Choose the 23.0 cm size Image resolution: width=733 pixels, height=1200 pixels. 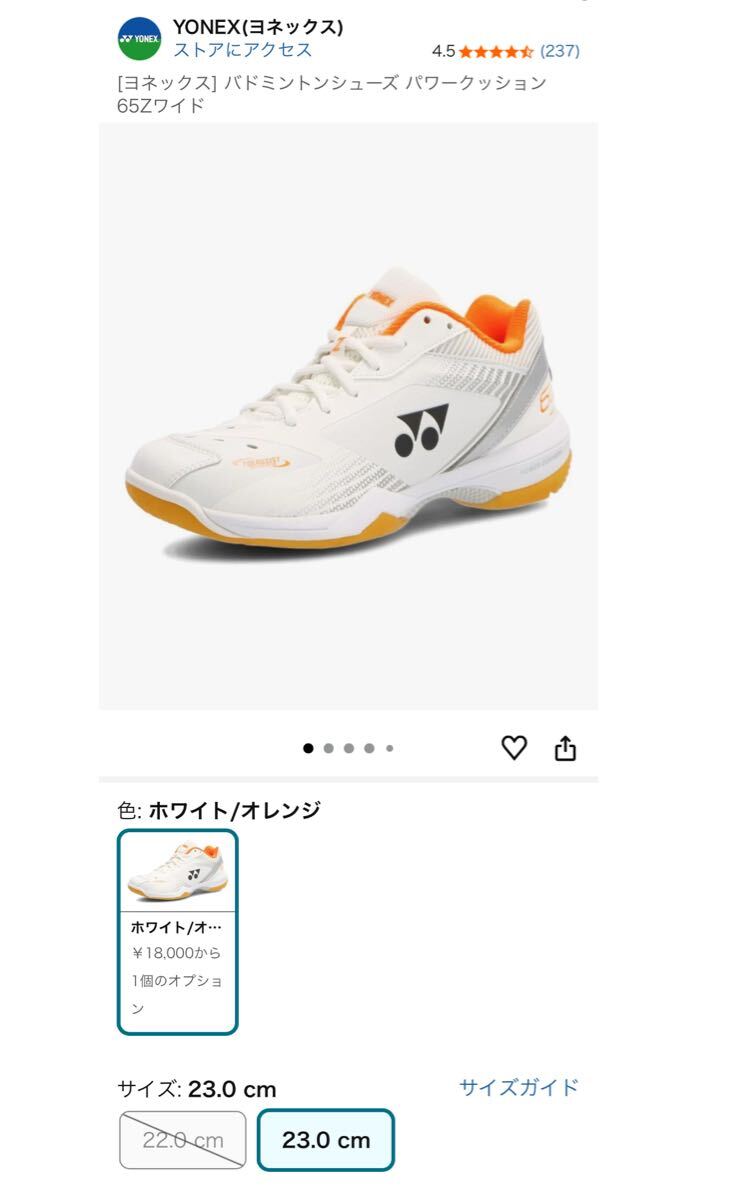point(326,1140)
